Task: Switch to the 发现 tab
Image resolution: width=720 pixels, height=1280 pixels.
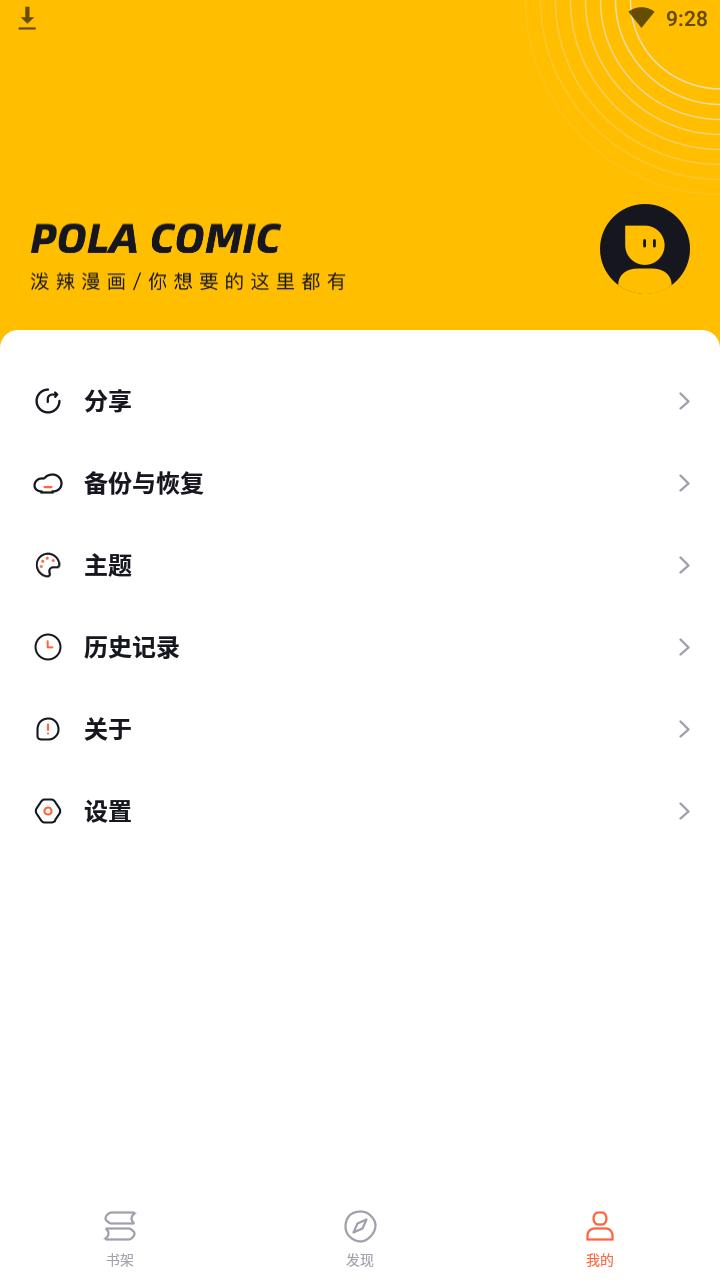Action: coord(360,1237)
